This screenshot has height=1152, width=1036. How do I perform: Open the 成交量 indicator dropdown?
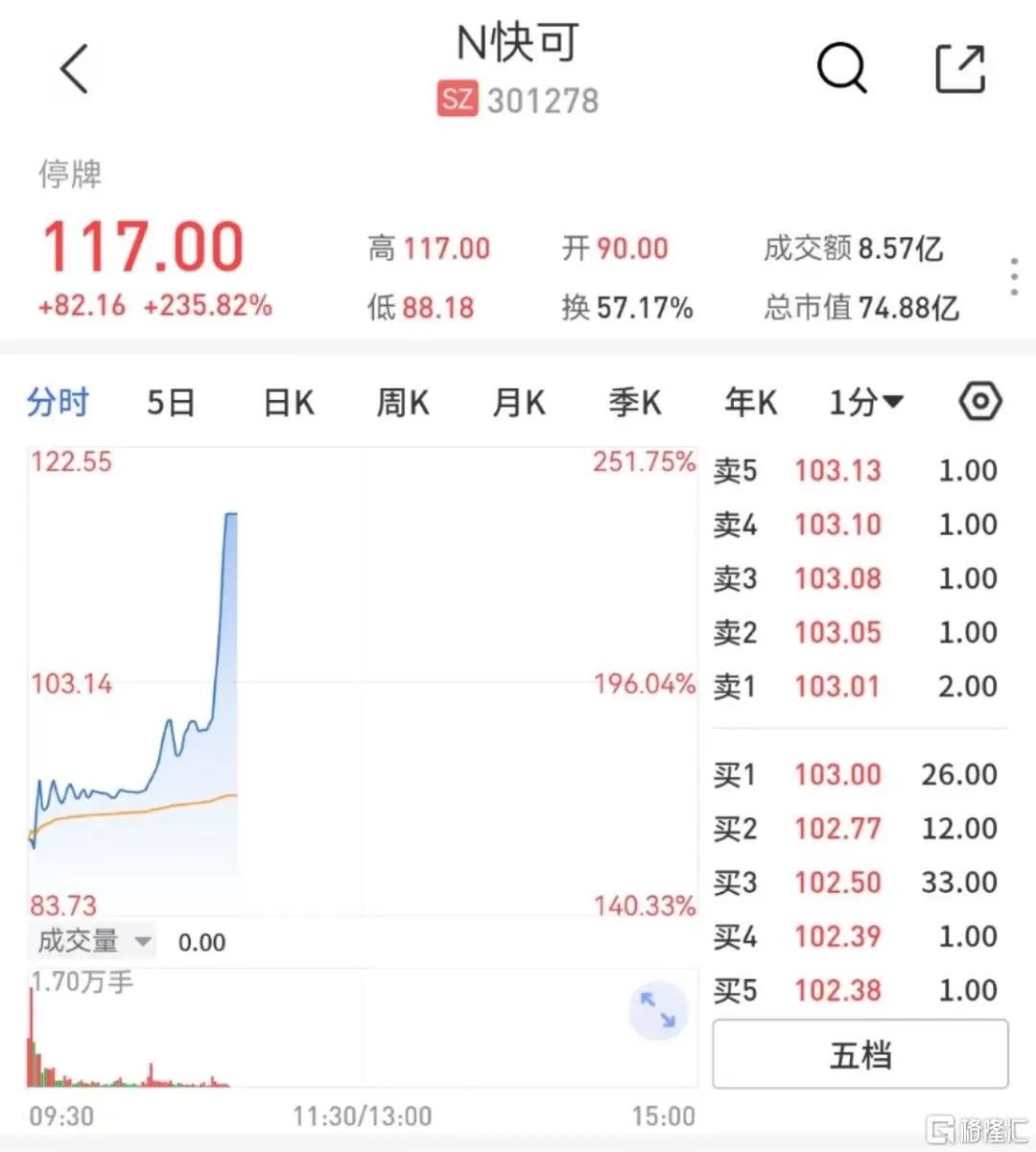[x=94, y=941]
